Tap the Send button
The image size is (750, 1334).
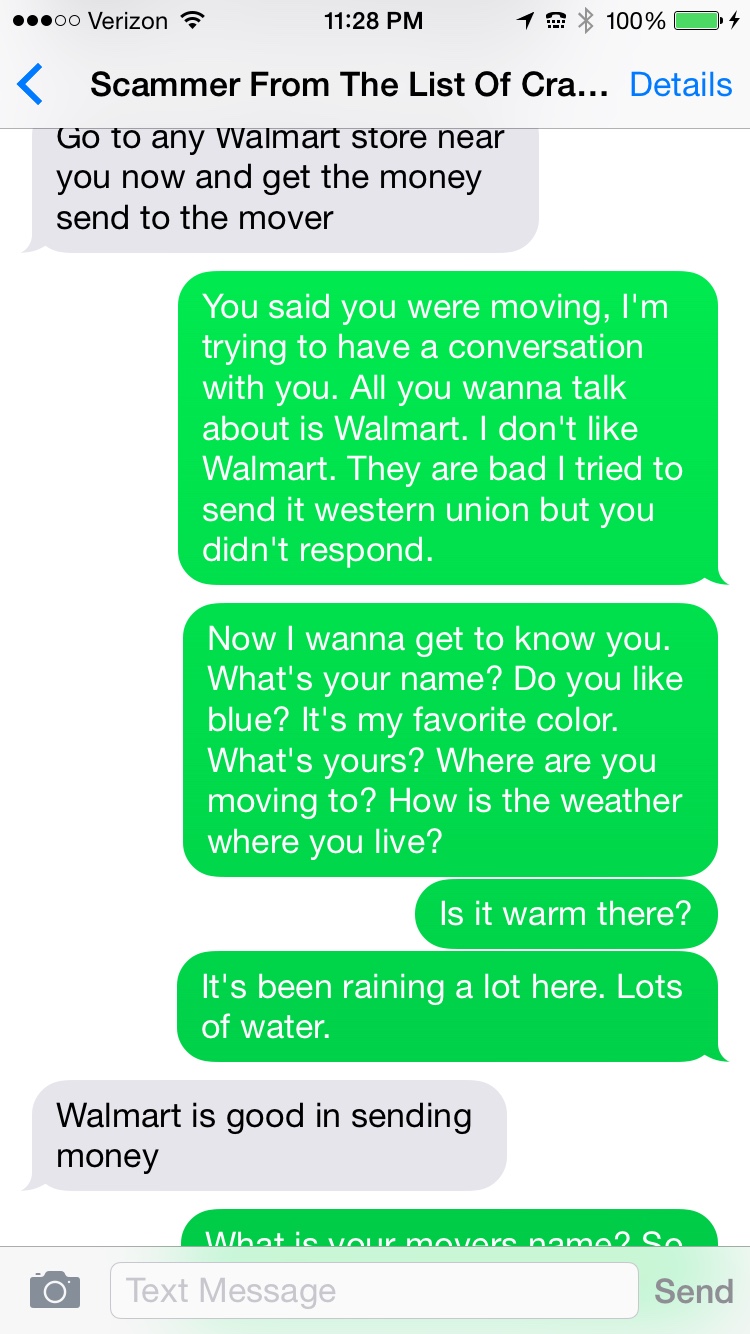pyautogui.click(x=693, y=1290)
